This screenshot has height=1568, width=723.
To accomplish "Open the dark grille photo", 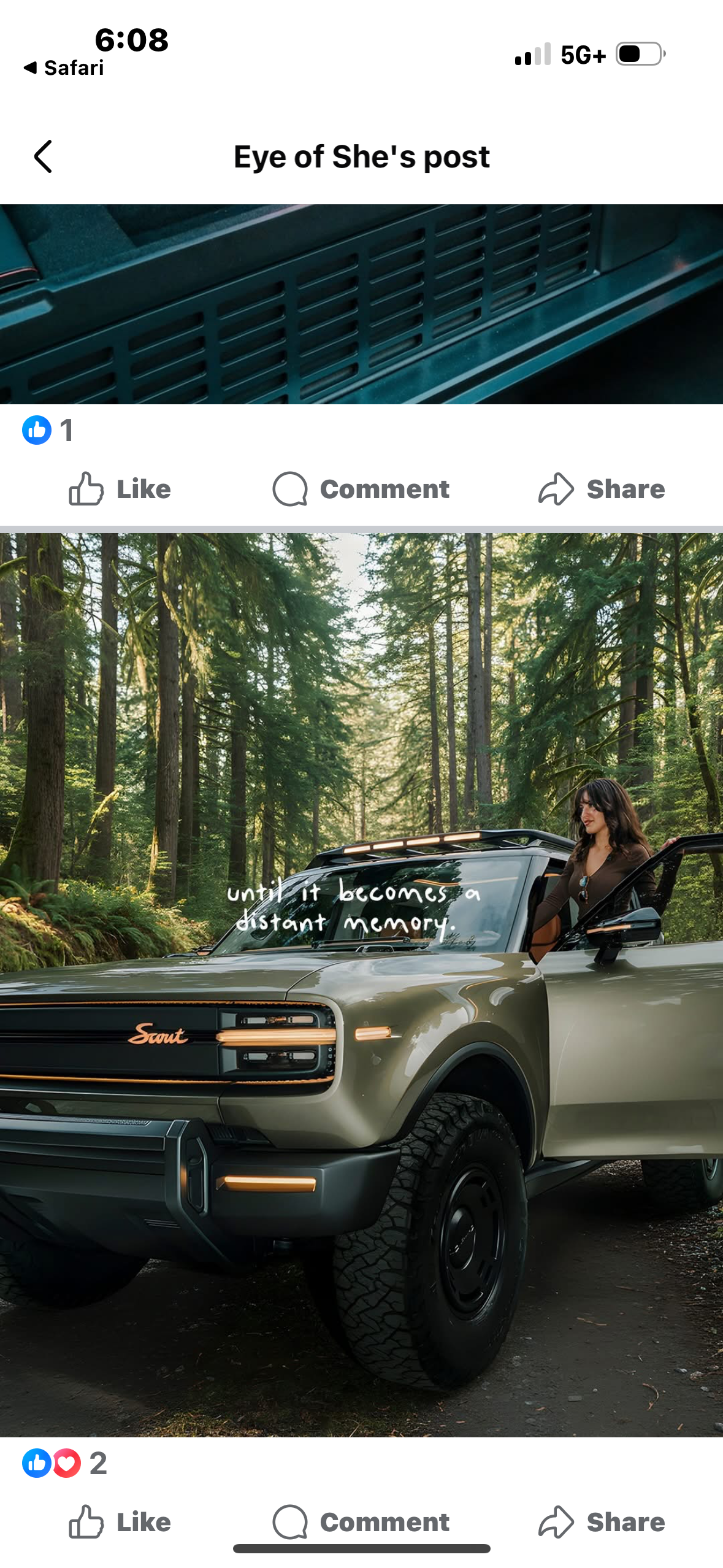I will (361, 304).
